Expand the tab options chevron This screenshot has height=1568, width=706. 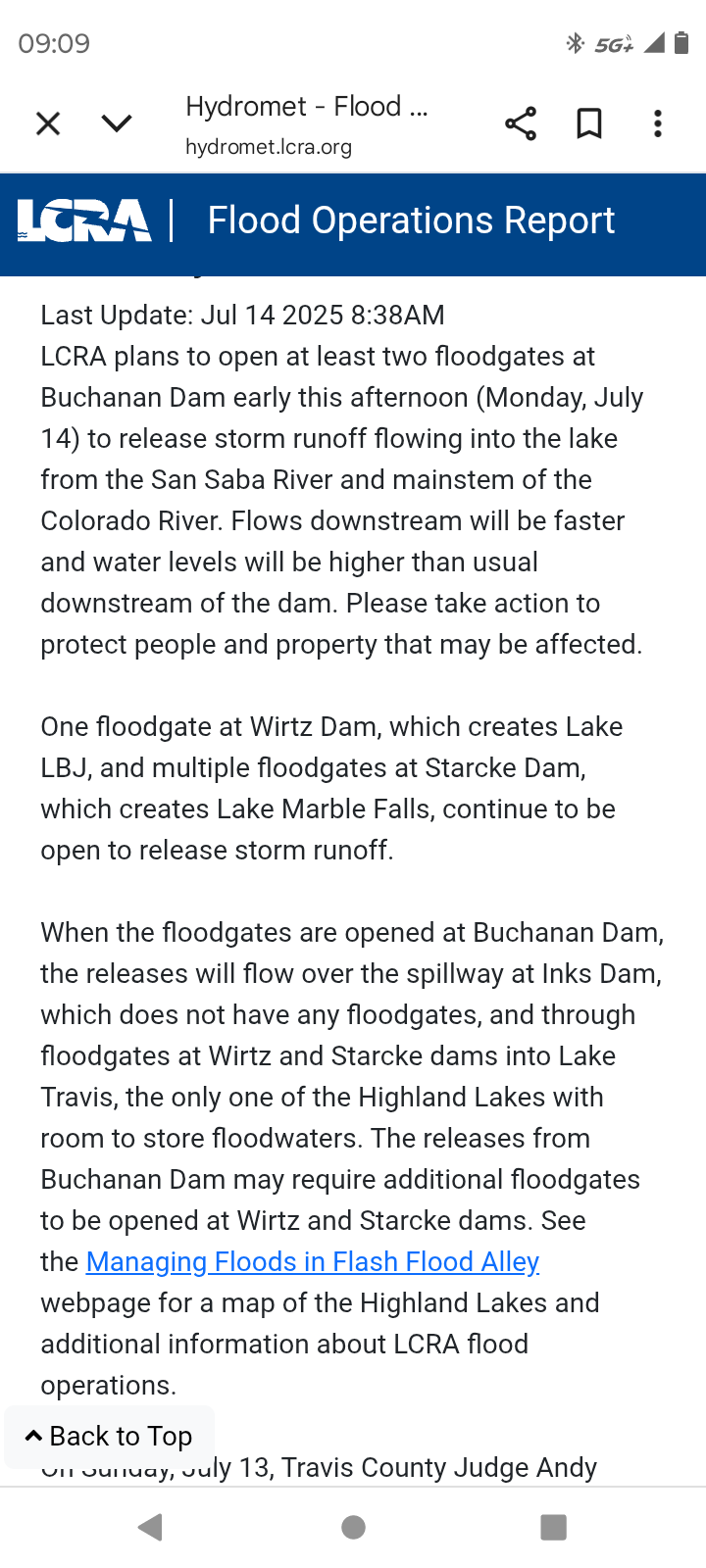[x=117, y=123]
